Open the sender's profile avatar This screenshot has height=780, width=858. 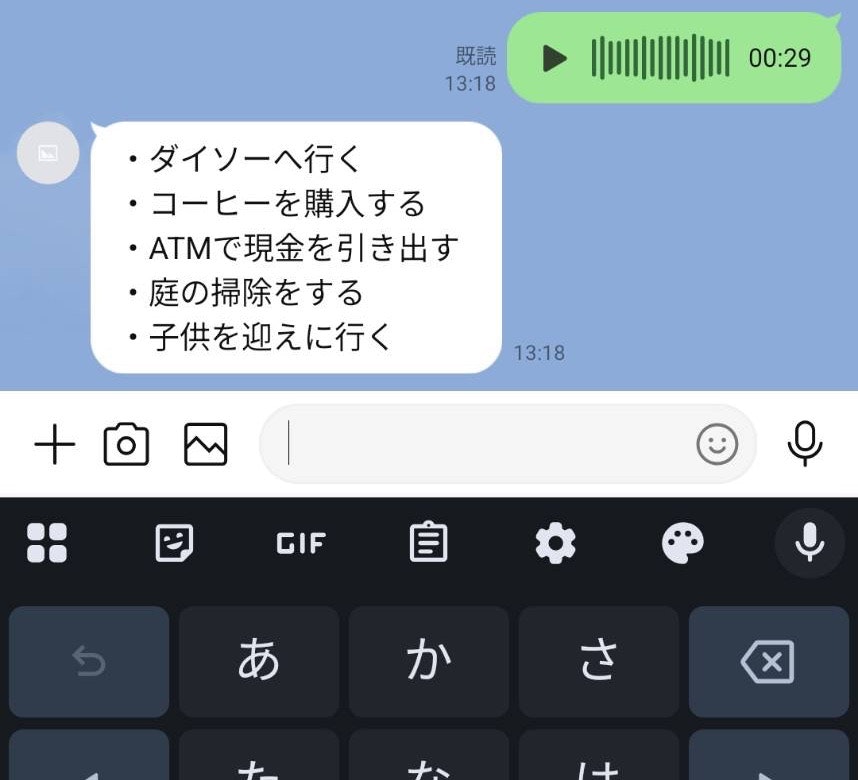coord(48,153)
